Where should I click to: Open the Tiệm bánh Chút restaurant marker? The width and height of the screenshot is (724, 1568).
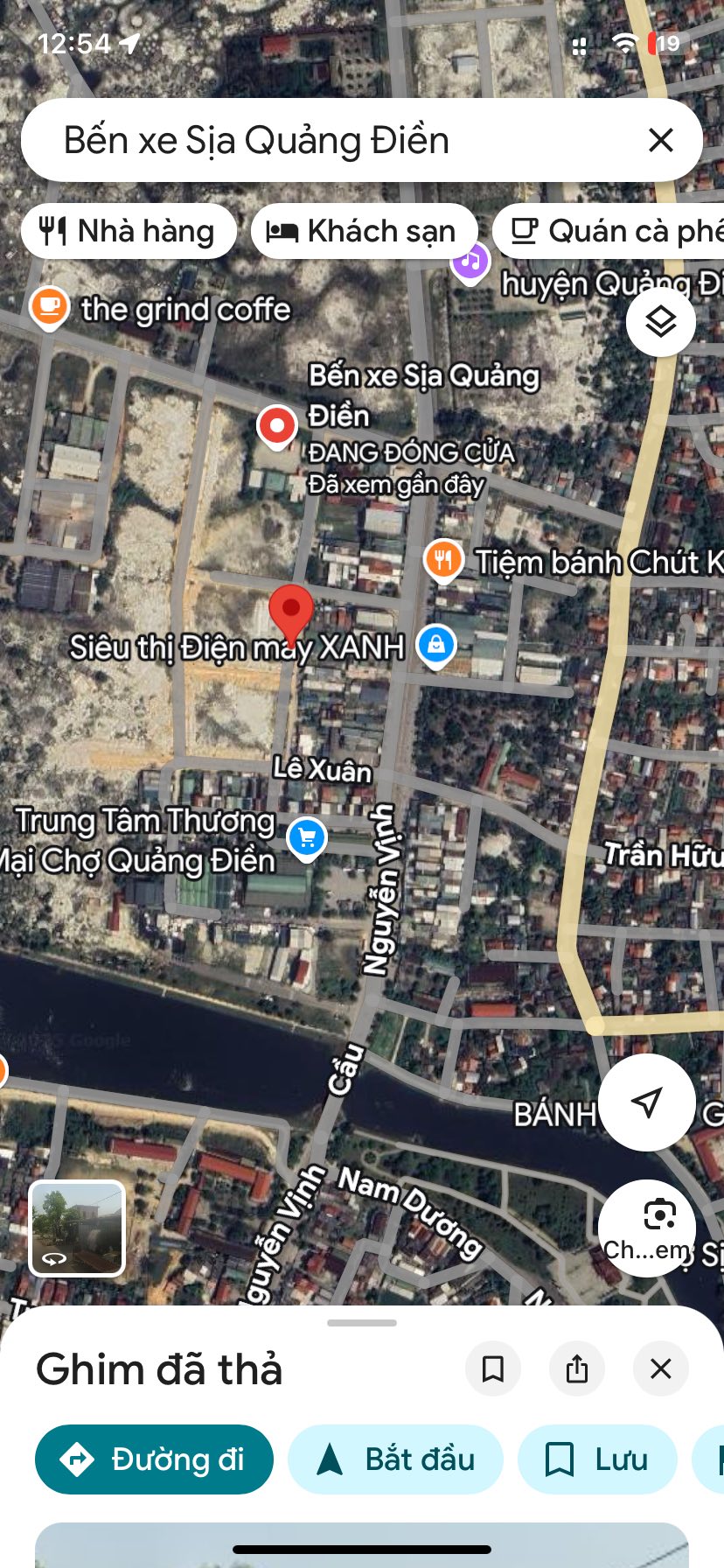pos(443,560)
